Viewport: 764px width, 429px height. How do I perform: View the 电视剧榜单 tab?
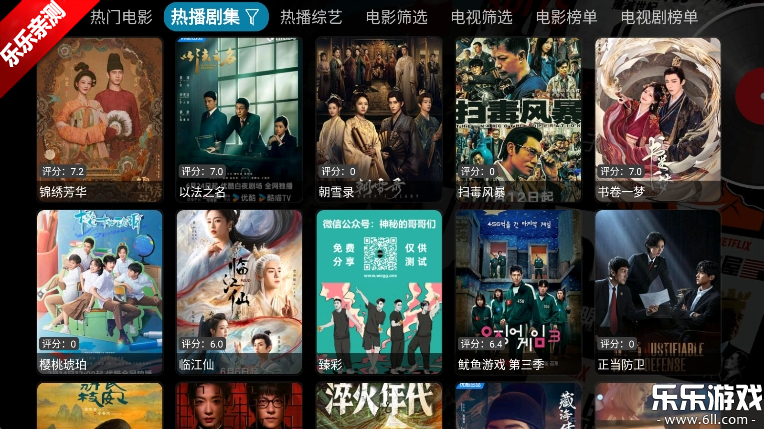coord(659,17)
